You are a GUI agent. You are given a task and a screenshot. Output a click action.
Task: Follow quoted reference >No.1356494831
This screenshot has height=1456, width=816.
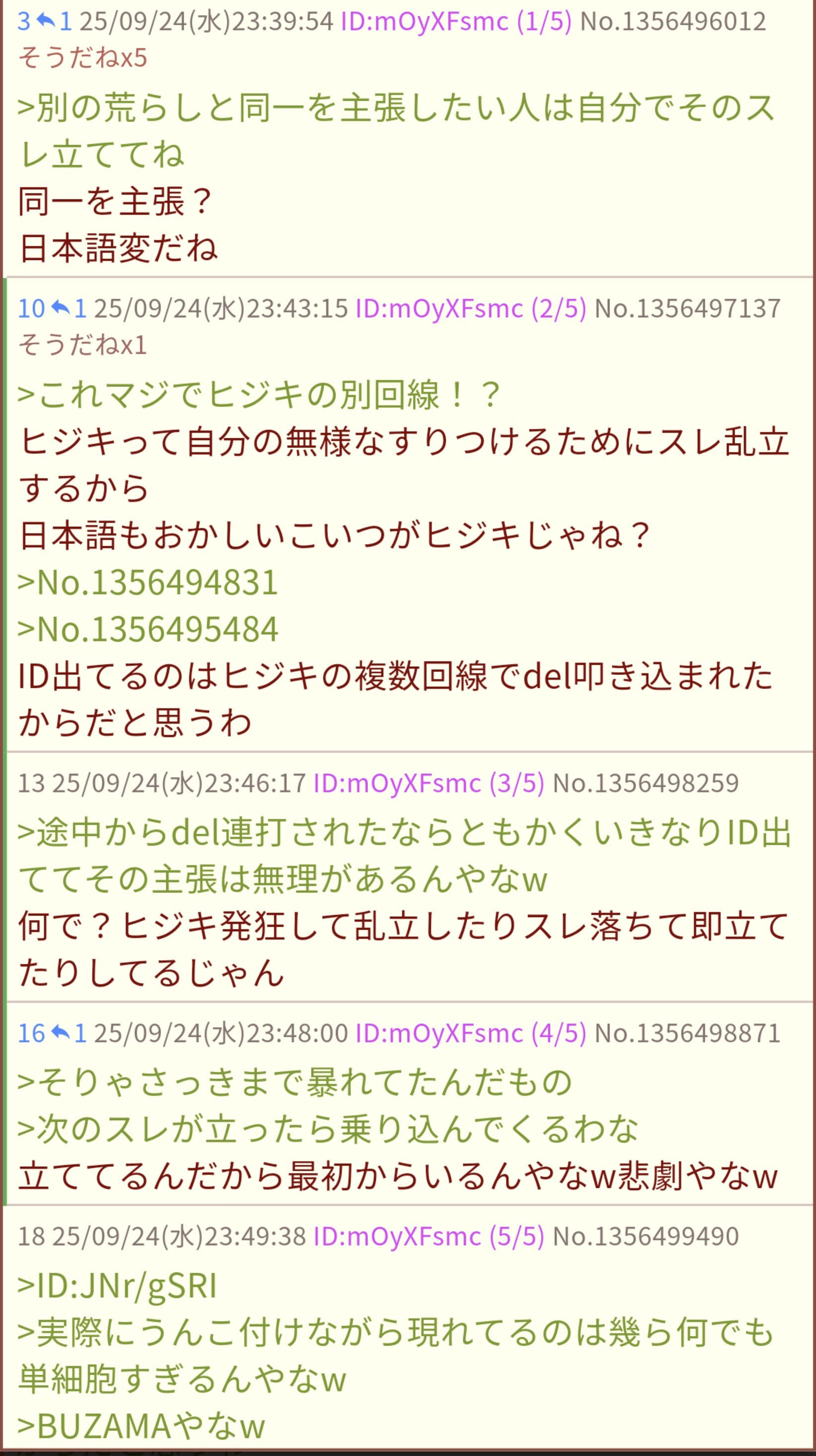pyautogui.click(x=147, y=582)
